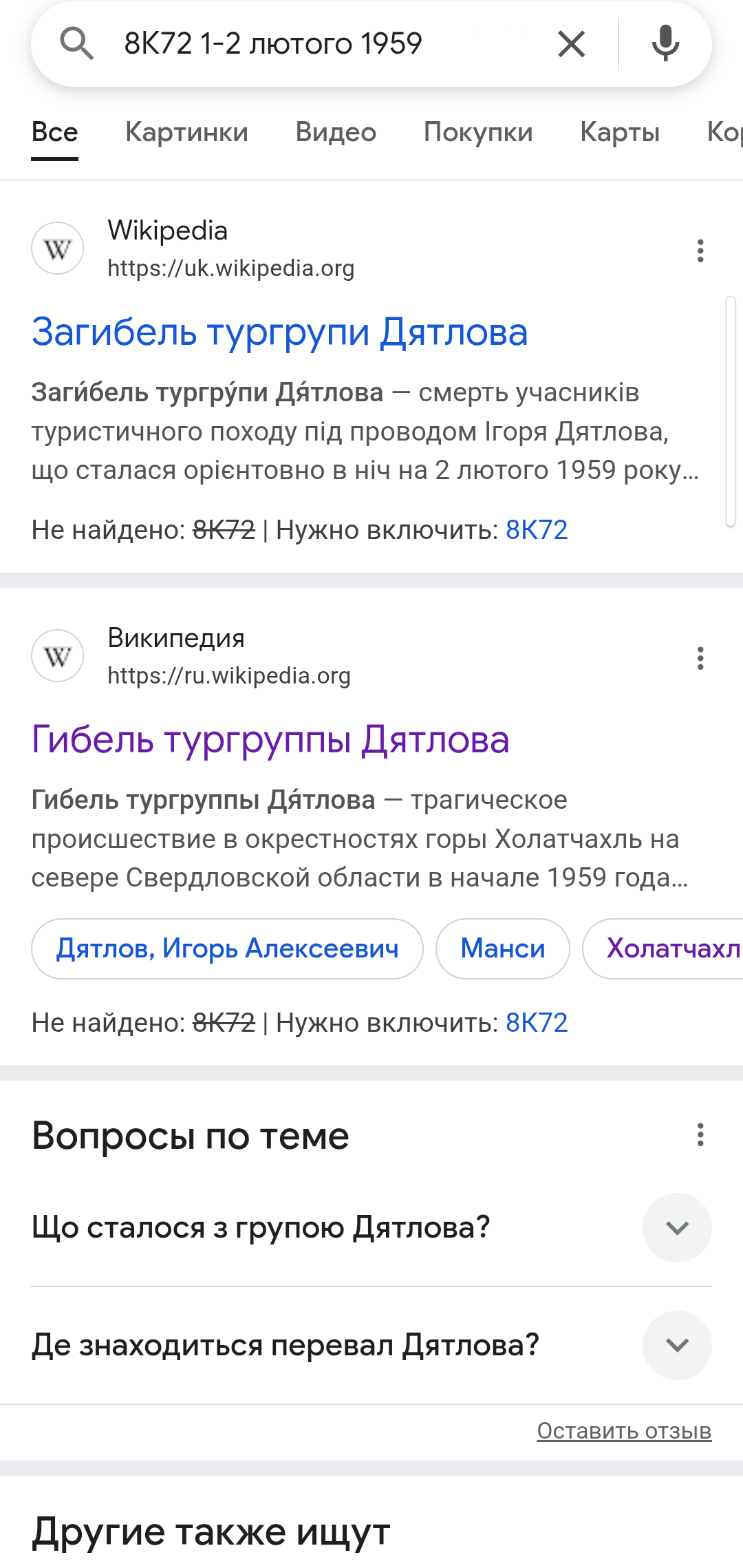The height and width of the screenshot is (1568, 743).
Task: Tap the Оставить отзыв link
Action: click(624, 1431)
